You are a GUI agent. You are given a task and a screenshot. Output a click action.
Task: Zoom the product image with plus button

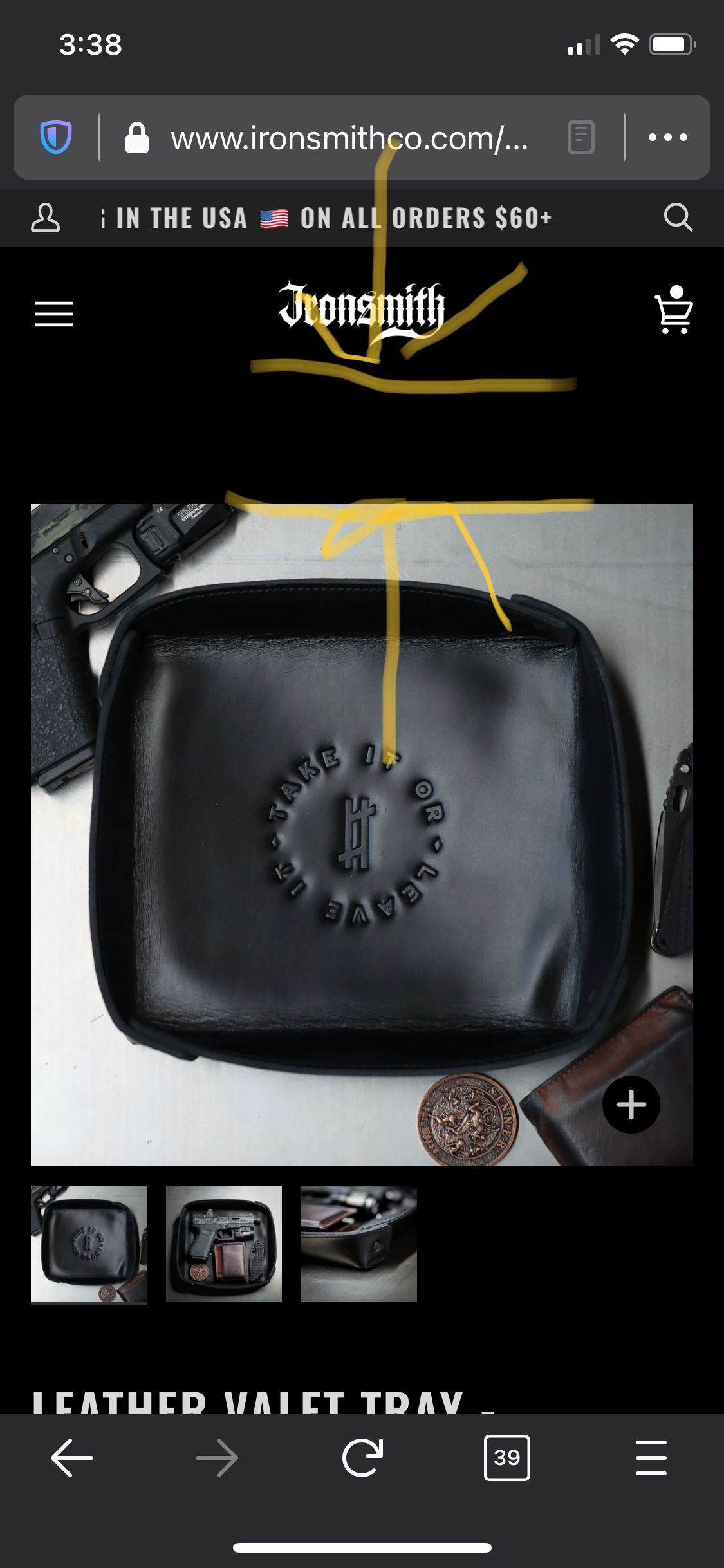pos(631,1105)
